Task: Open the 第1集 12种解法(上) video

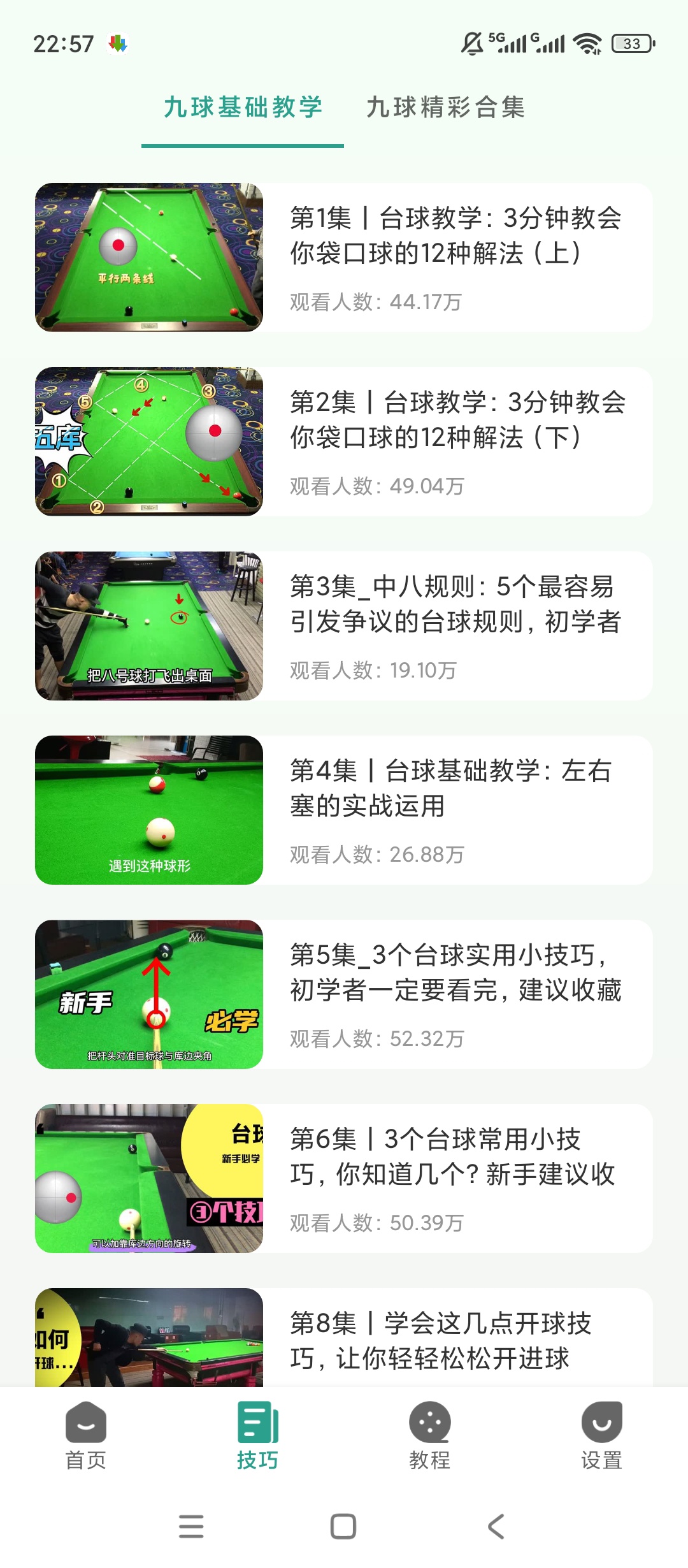Action: pyautogui.click(x=343, y=258)
